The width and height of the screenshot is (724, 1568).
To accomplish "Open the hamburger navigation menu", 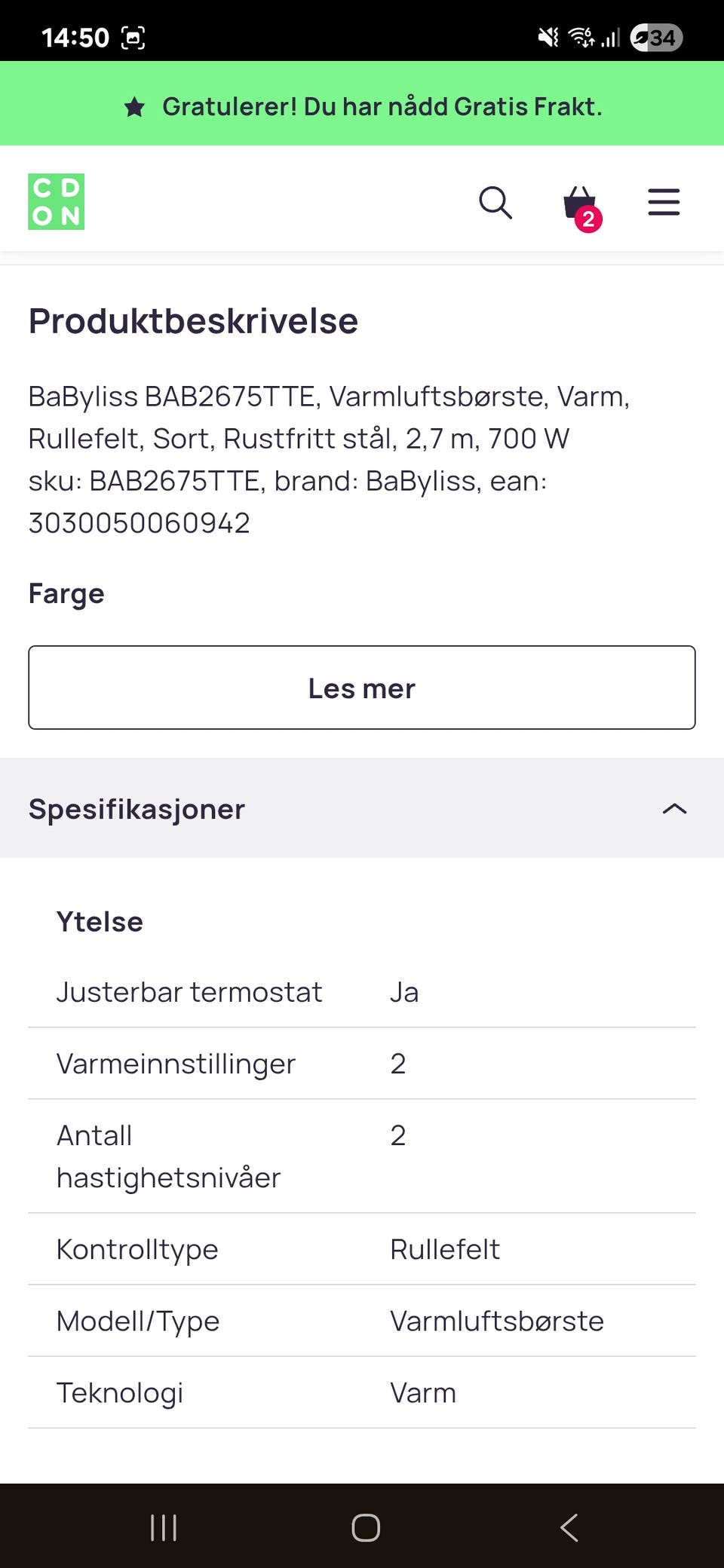I will tap(663, 202).
